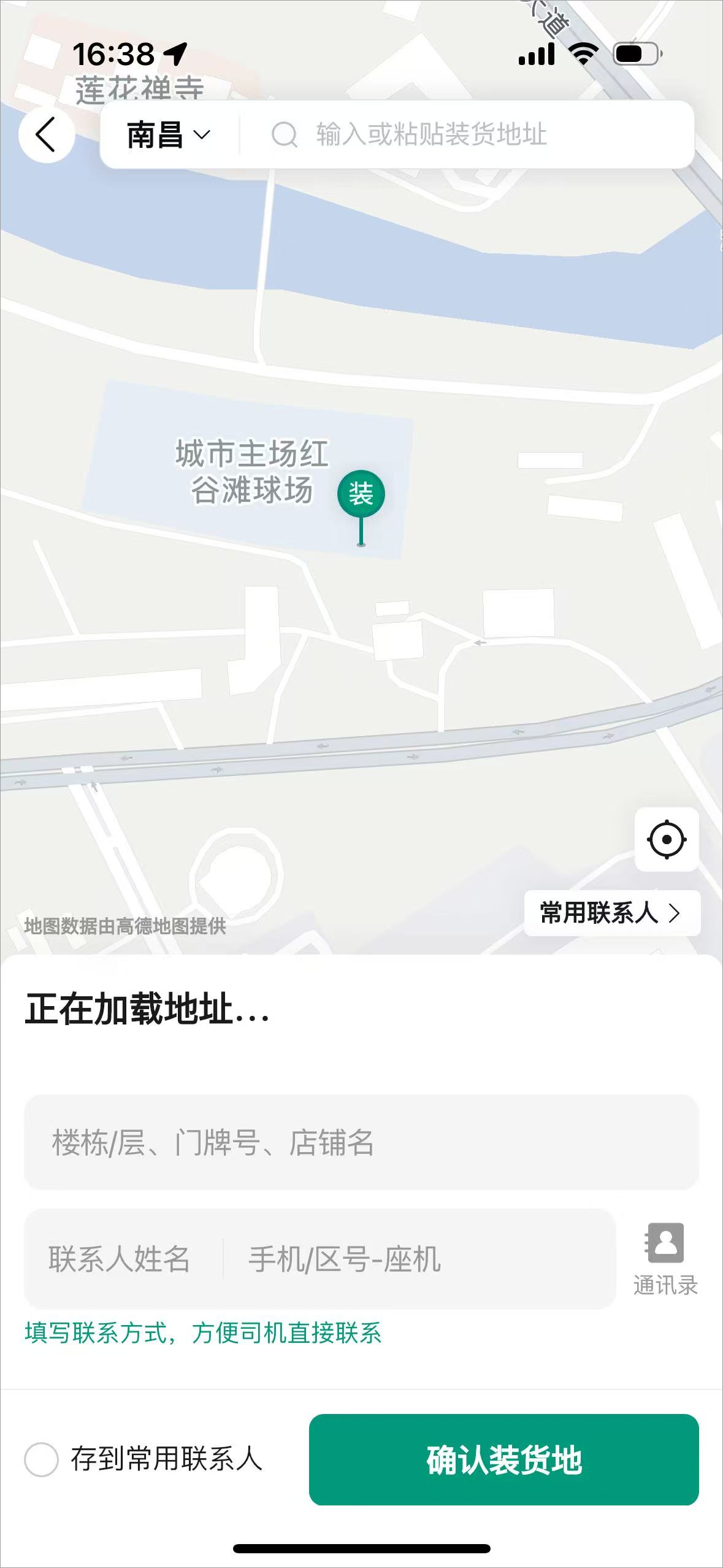
Task: Focus the 楼栋/层、门牌号 field
Action: (x=361, y=1142)
